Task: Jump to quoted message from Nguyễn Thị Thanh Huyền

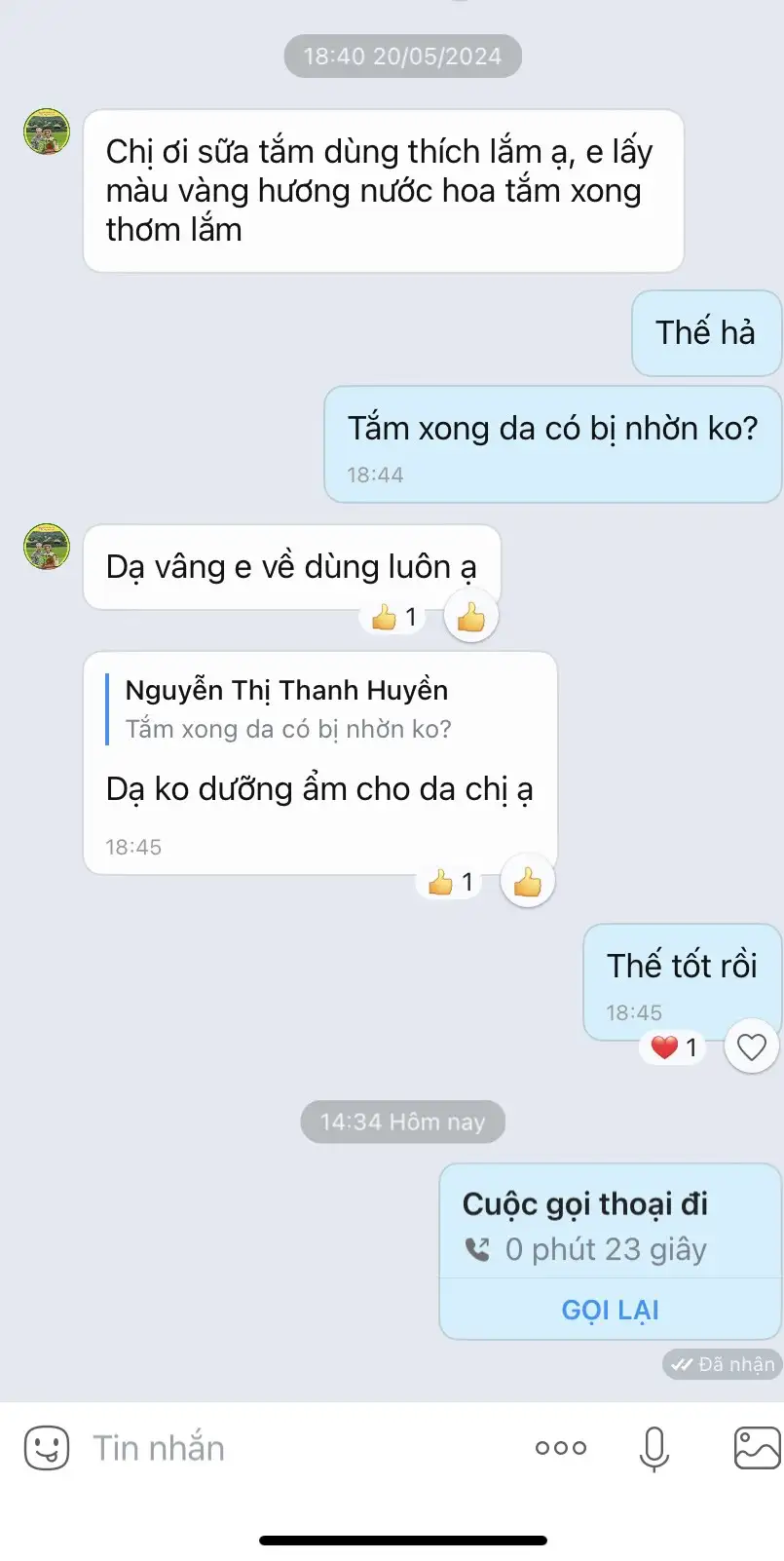Action: point(288,709)
